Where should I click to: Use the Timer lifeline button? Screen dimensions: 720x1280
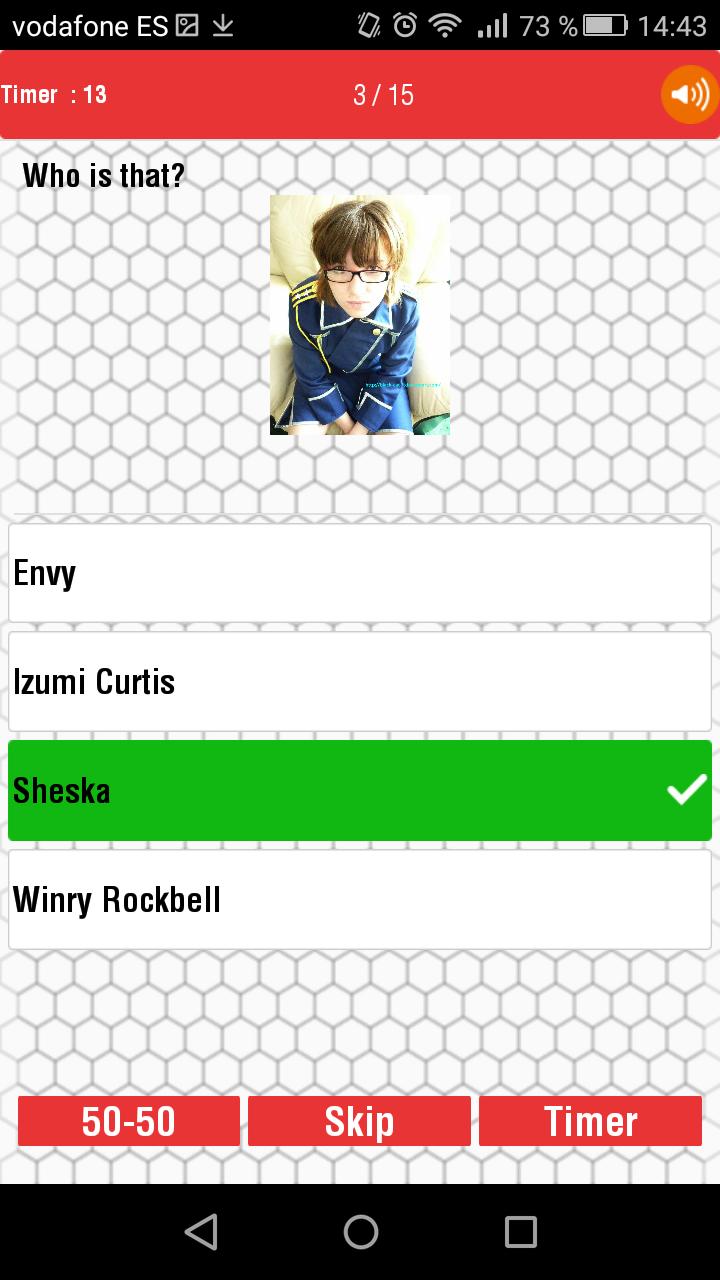(x=590, y=1121)
